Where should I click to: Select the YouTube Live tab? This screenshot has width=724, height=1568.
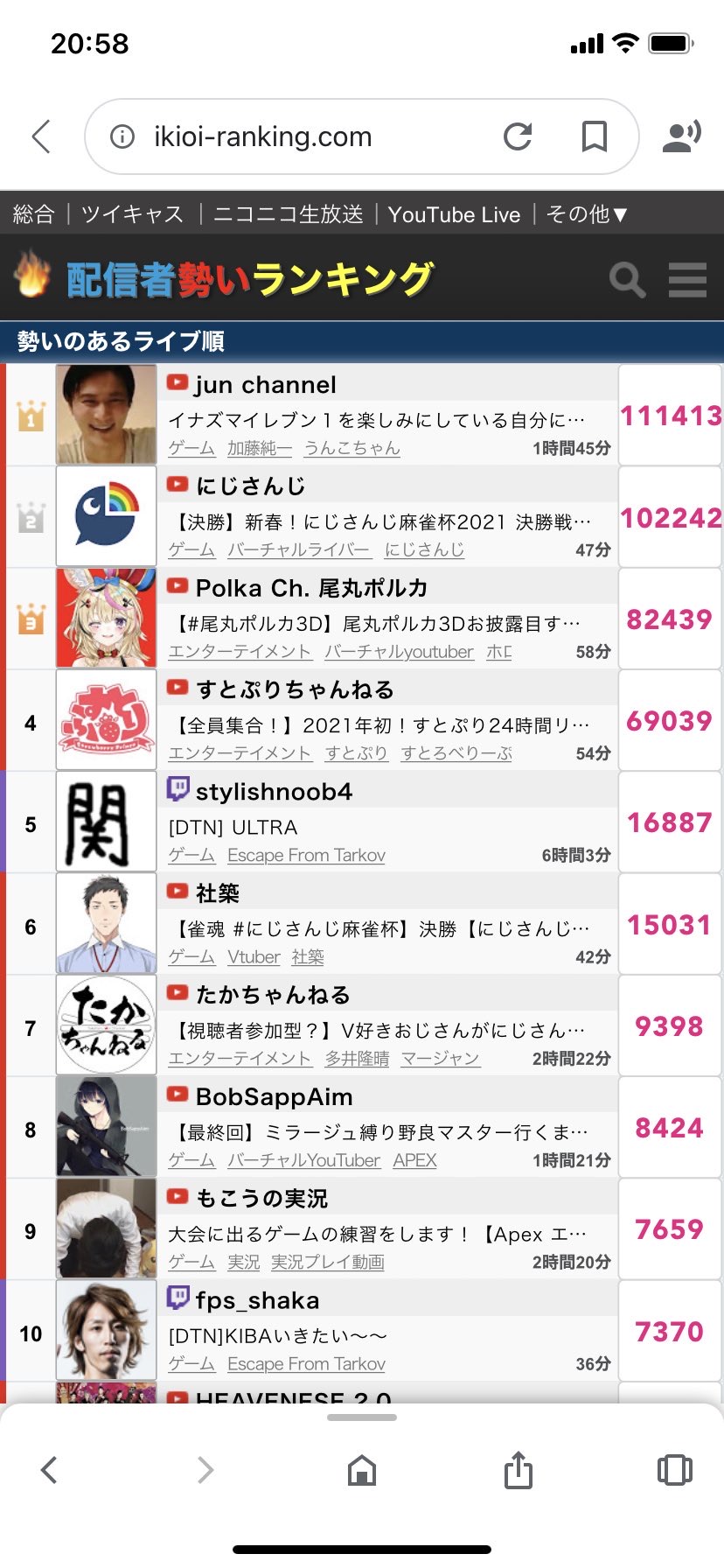click(454, 214)
